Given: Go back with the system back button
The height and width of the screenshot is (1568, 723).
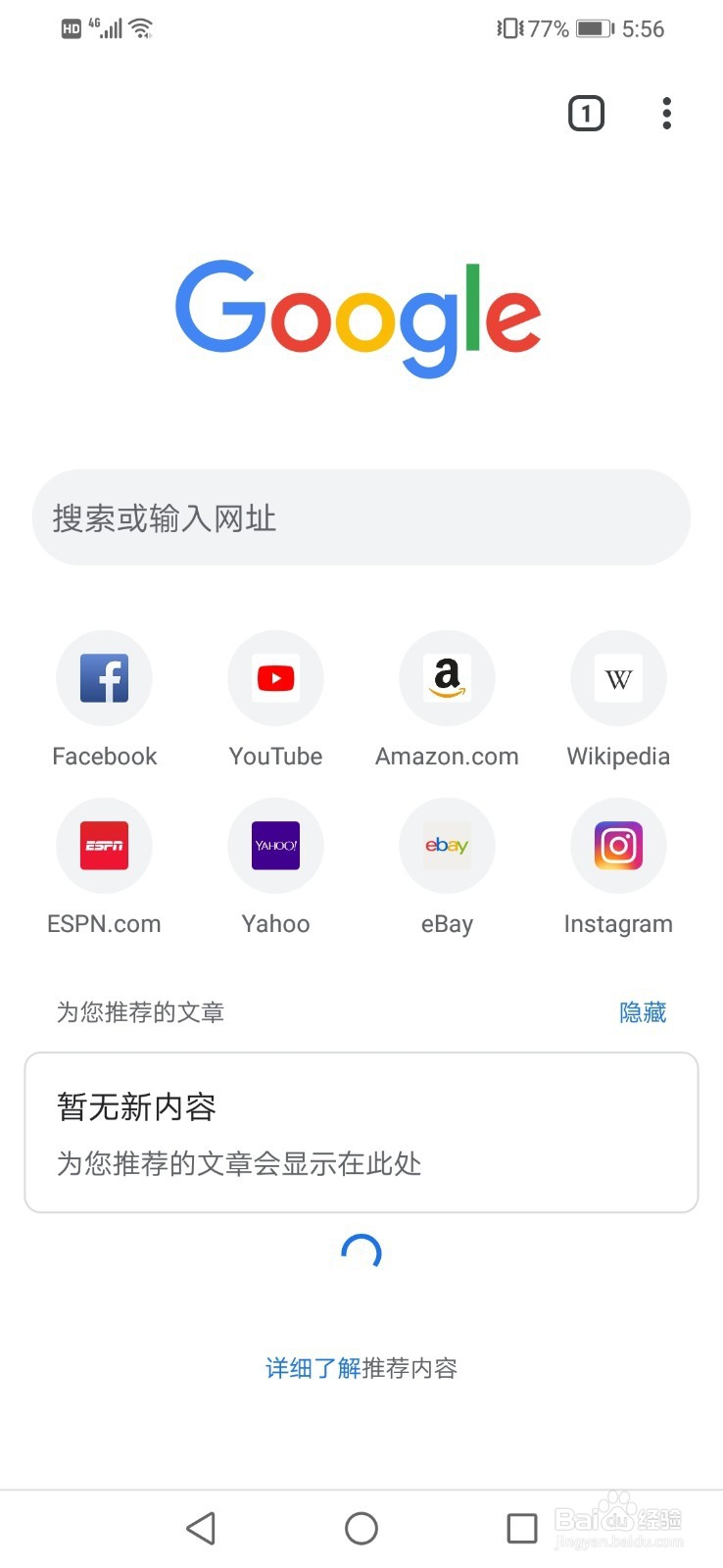Looking at the screenshot, I should [x=201, y=1528].
